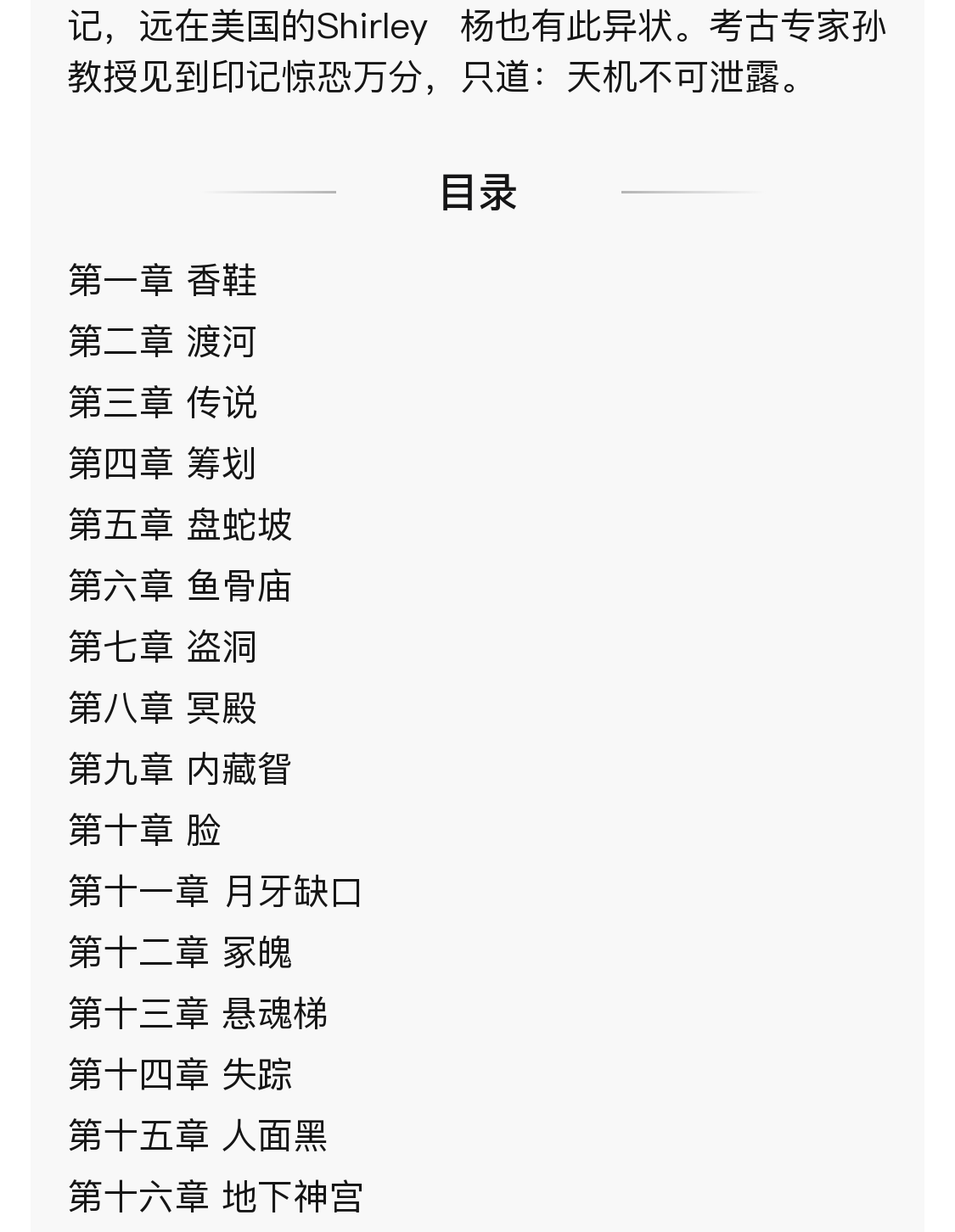Go to 第三章 传说
Viewport: 955px width, 1232px height.
[162, 403]
